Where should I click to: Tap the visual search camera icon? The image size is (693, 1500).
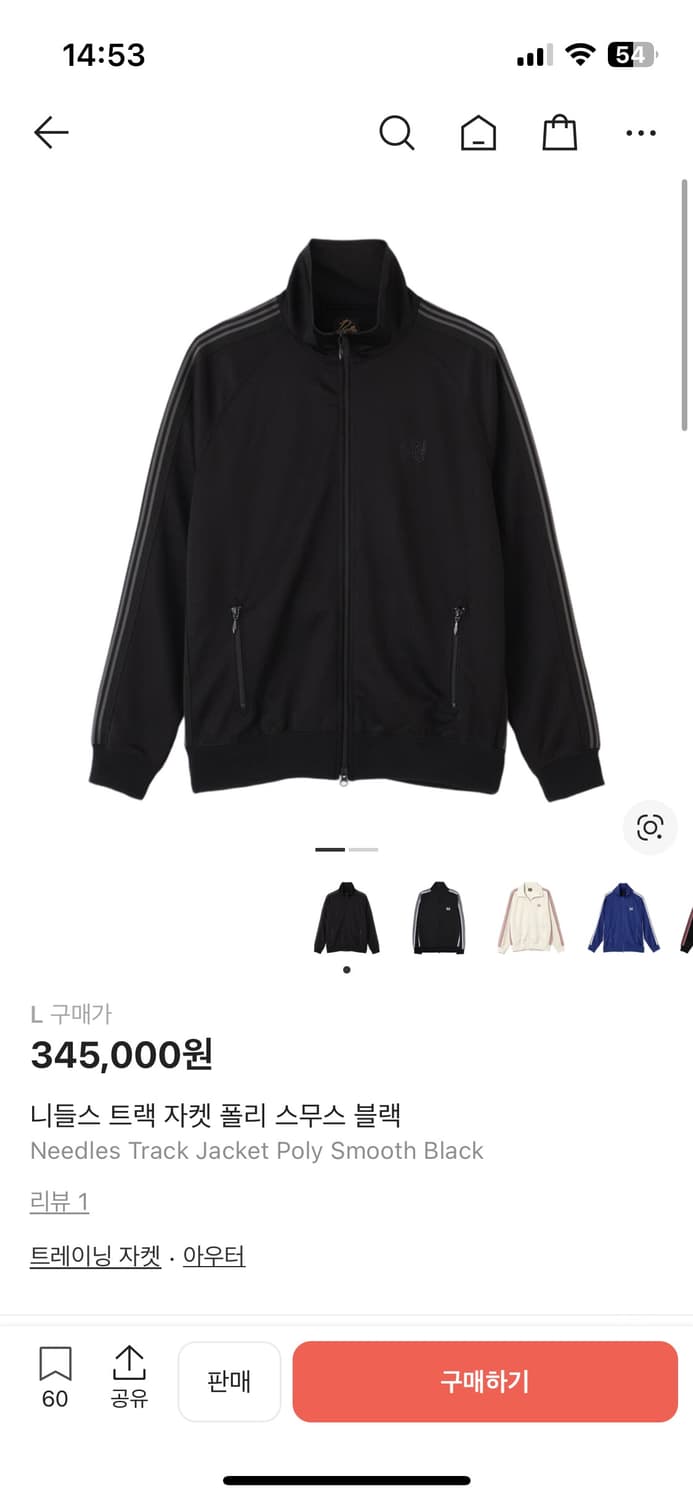point(650,827)
